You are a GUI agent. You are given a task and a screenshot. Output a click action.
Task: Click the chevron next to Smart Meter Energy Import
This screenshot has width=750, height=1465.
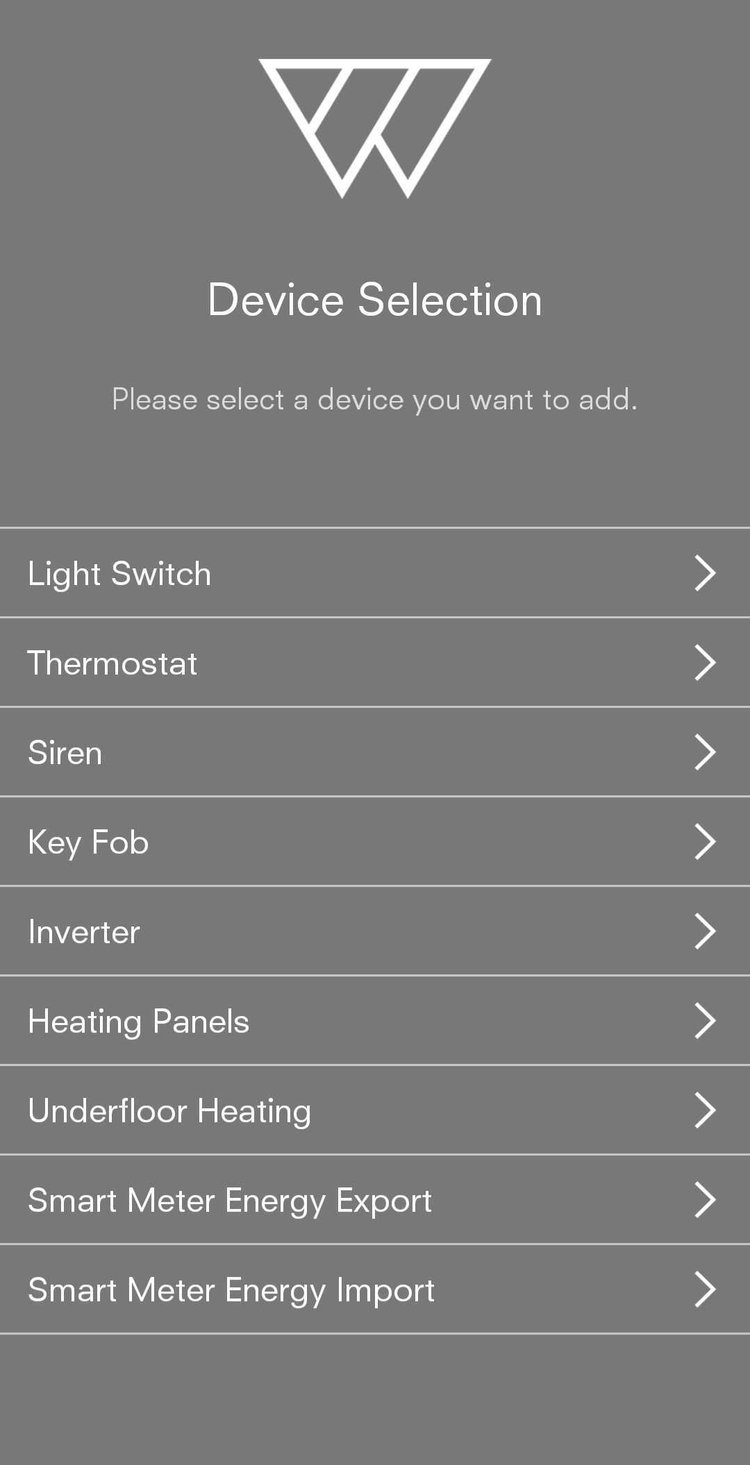click(x=705, y=1289)
